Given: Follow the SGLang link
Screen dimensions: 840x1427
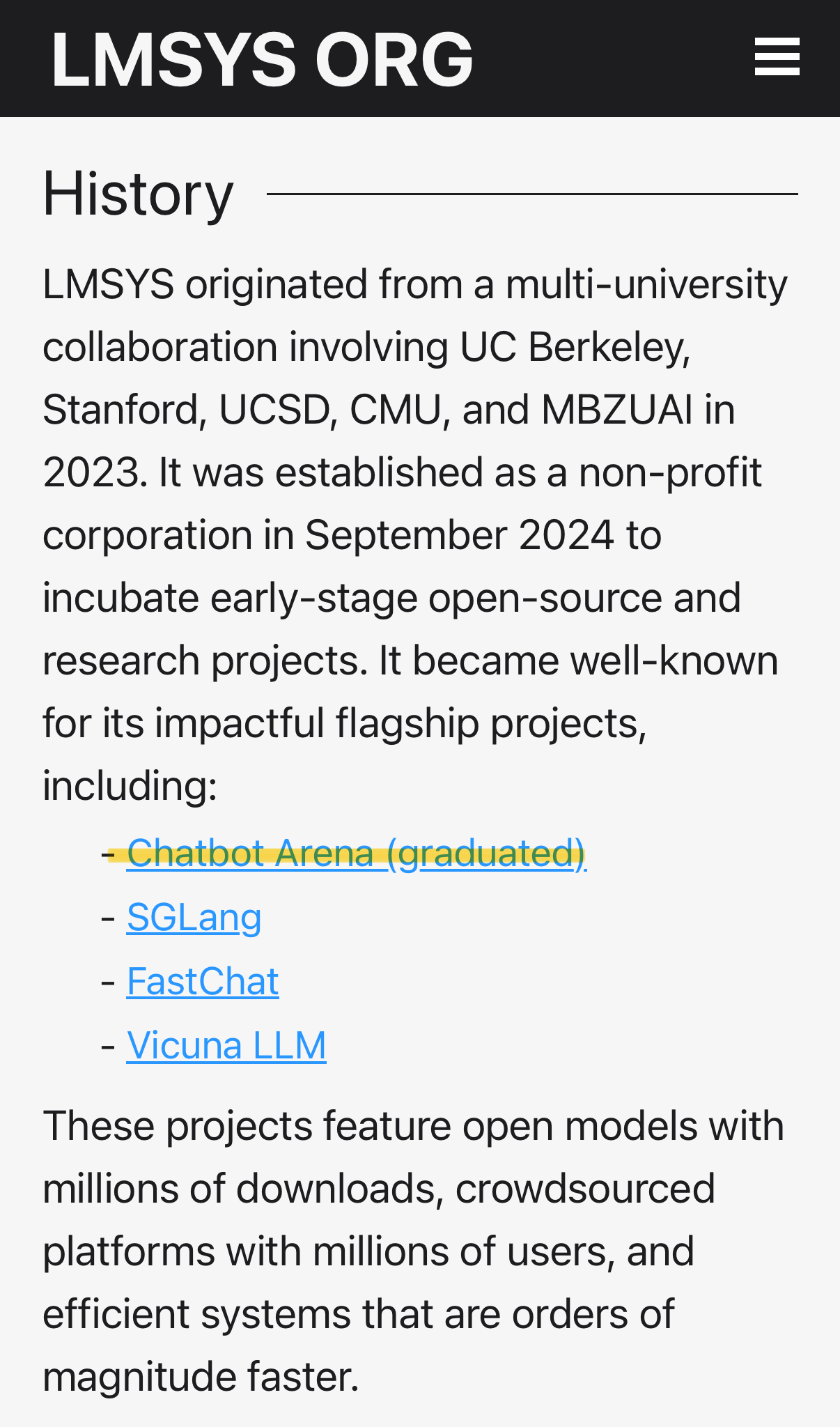Looking at the screenshot, I should tap(194, 917).
